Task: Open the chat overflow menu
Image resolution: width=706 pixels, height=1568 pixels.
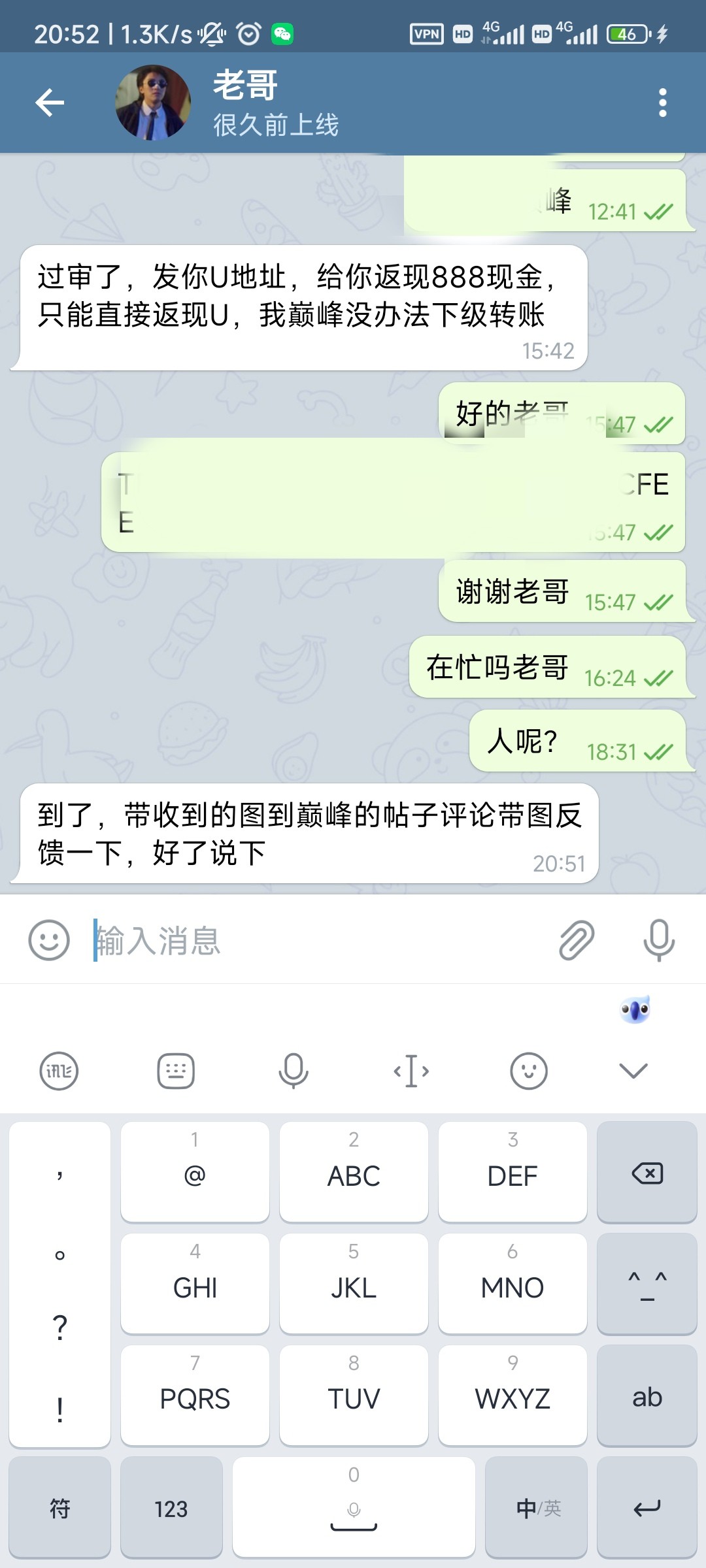Action: pyautogui.click(x=662, y=103)
